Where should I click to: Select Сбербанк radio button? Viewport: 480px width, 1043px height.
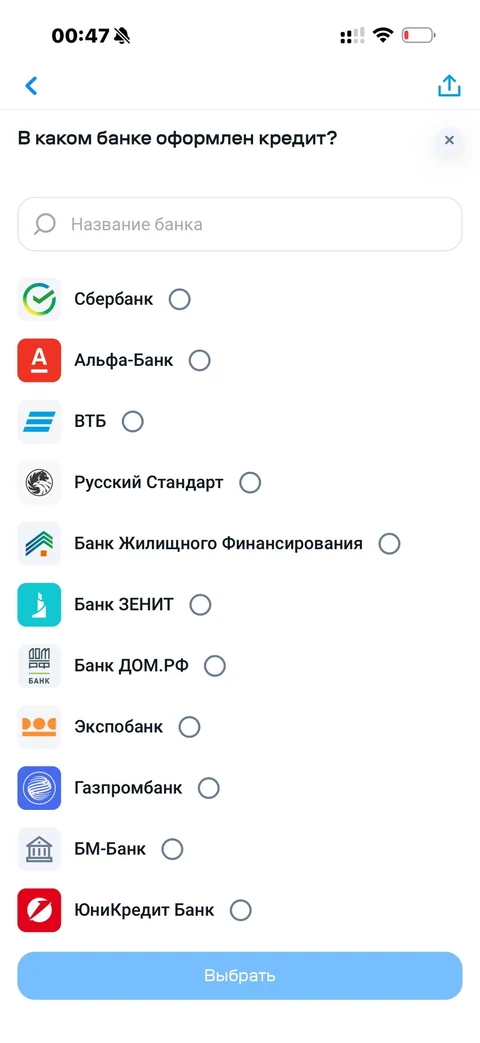pyautogui.click(x=180, y=299)
